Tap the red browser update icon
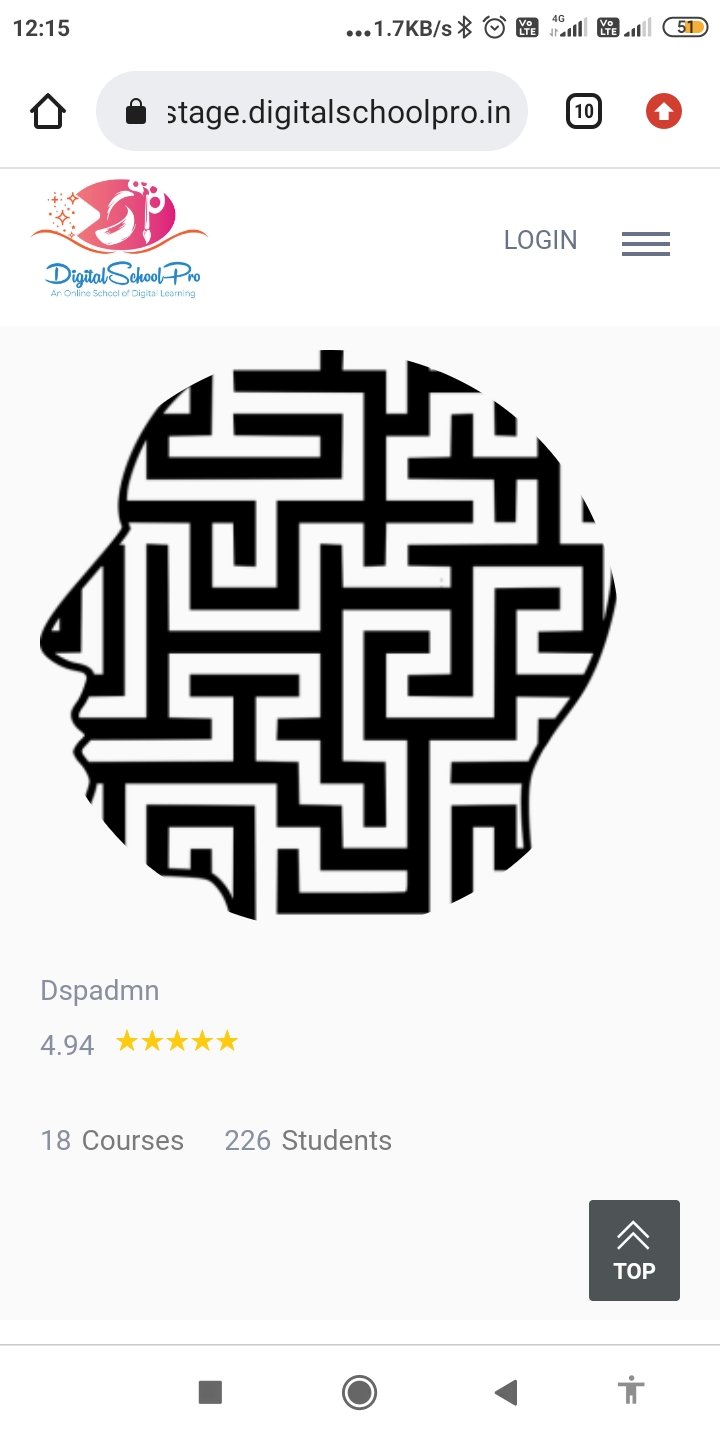Image resolution: width=720 pixels, height=1440 pixels. pyautogui.click(x=663, y=112)
